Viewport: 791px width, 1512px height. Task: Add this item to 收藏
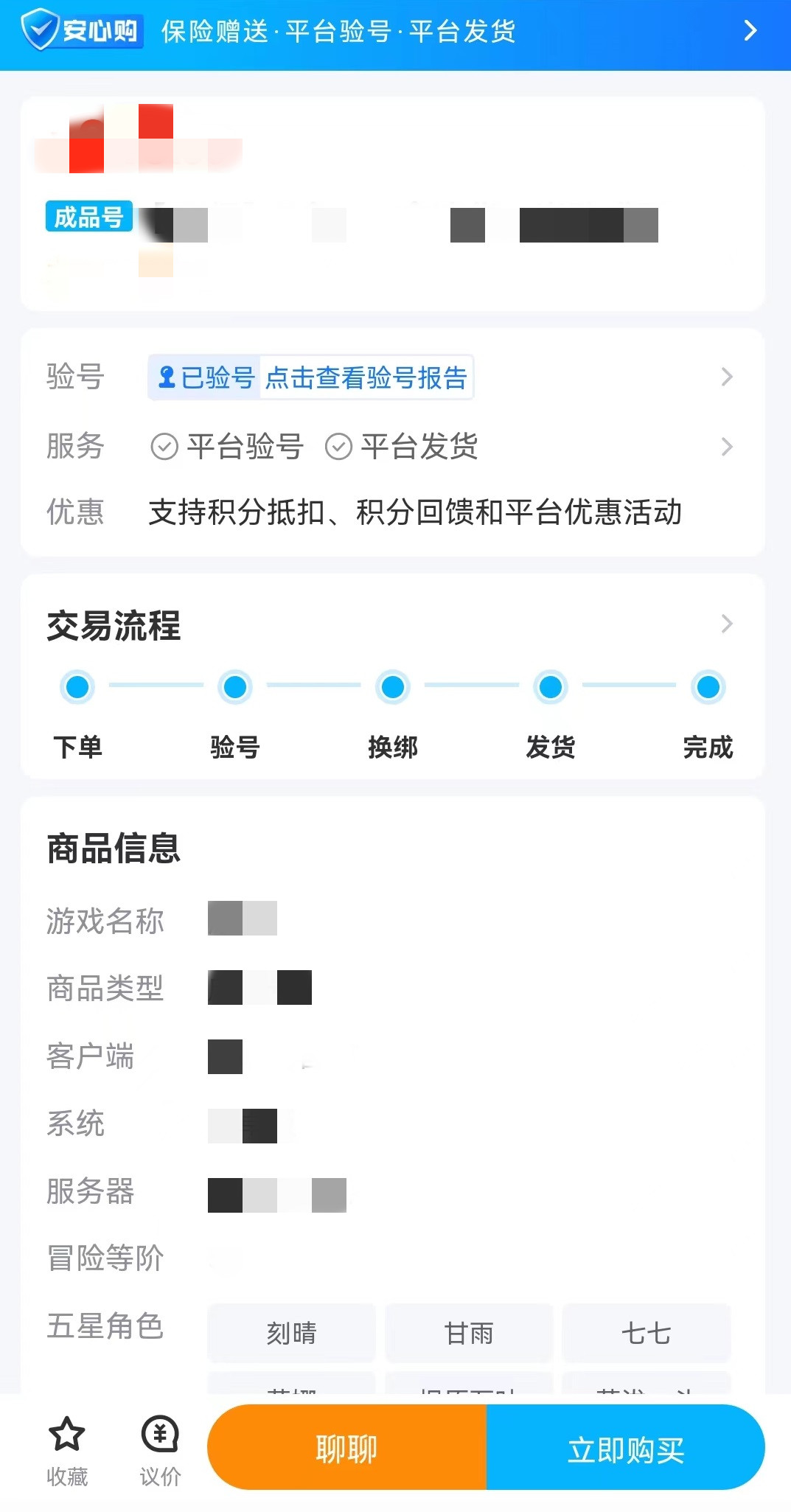[67, 1449]
